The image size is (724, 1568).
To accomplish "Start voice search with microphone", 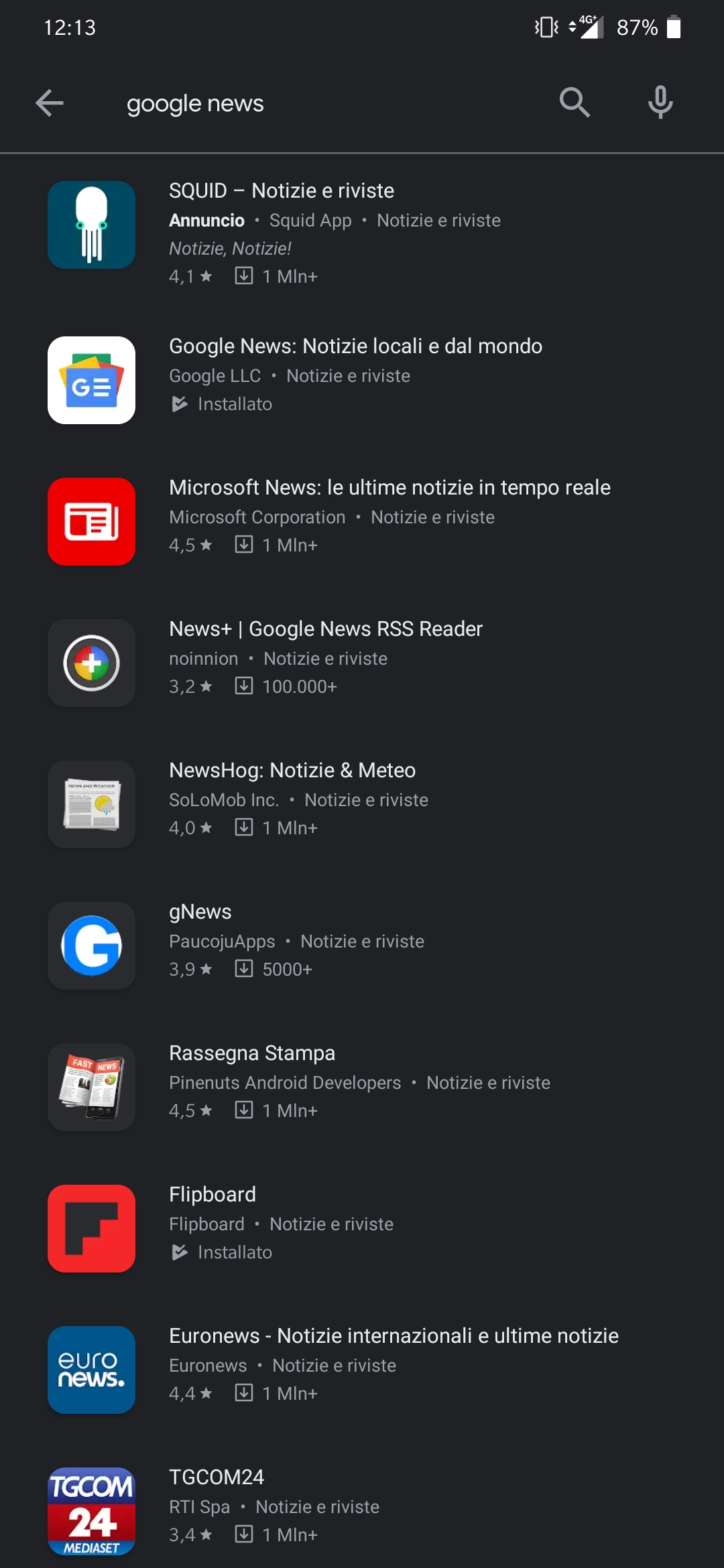I will (x=660, y=103).
